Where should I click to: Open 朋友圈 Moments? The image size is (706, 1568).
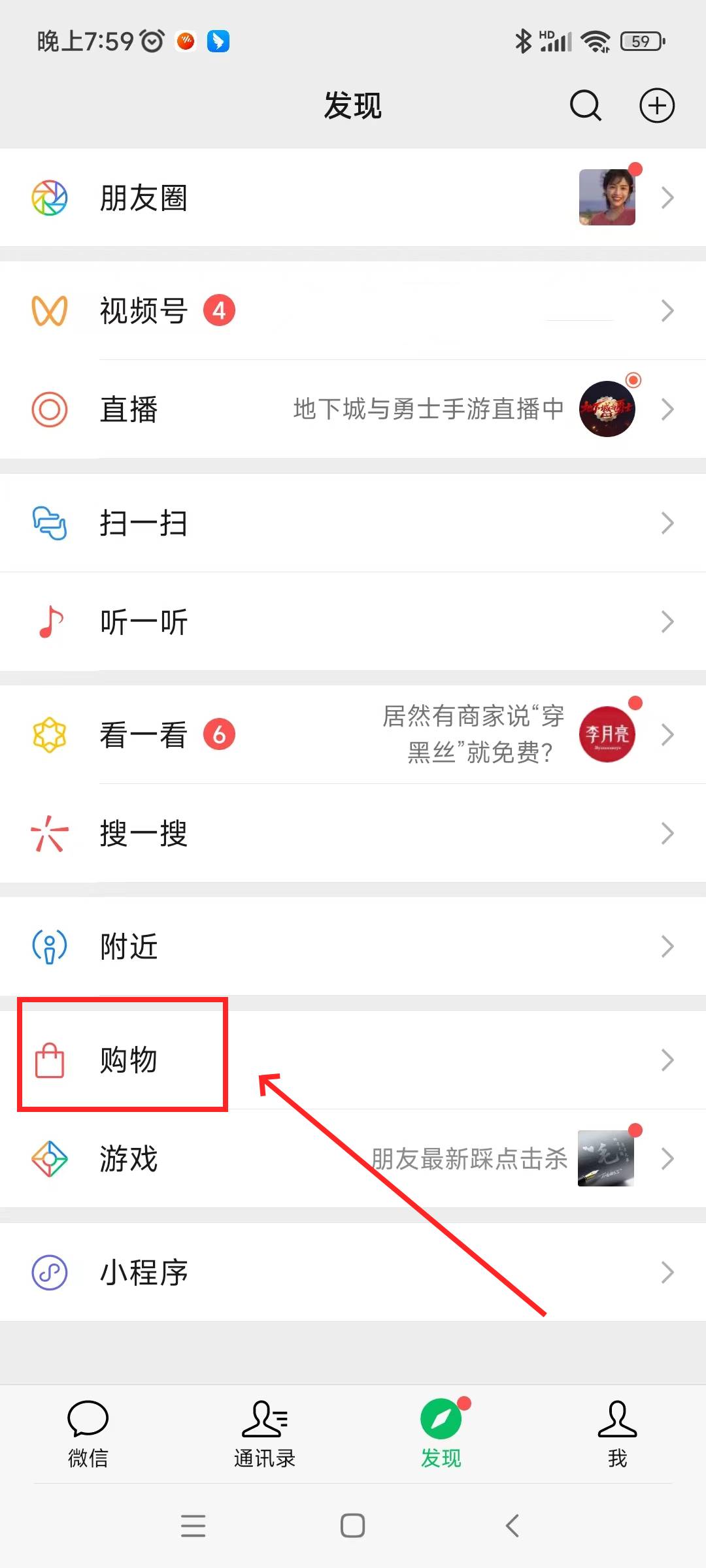(353, 197)
